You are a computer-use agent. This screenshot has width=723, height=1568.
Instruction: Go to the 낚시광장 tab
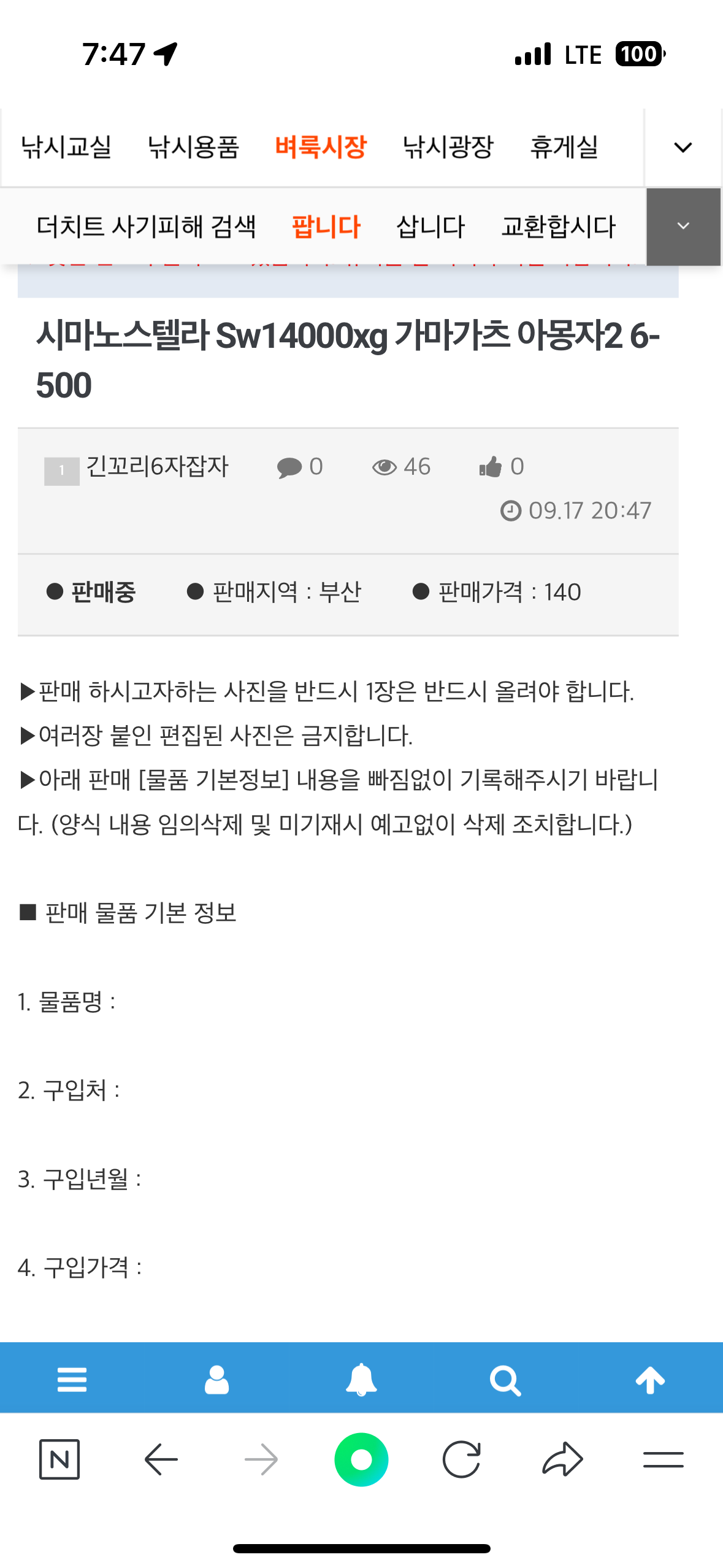click(448, 147)
